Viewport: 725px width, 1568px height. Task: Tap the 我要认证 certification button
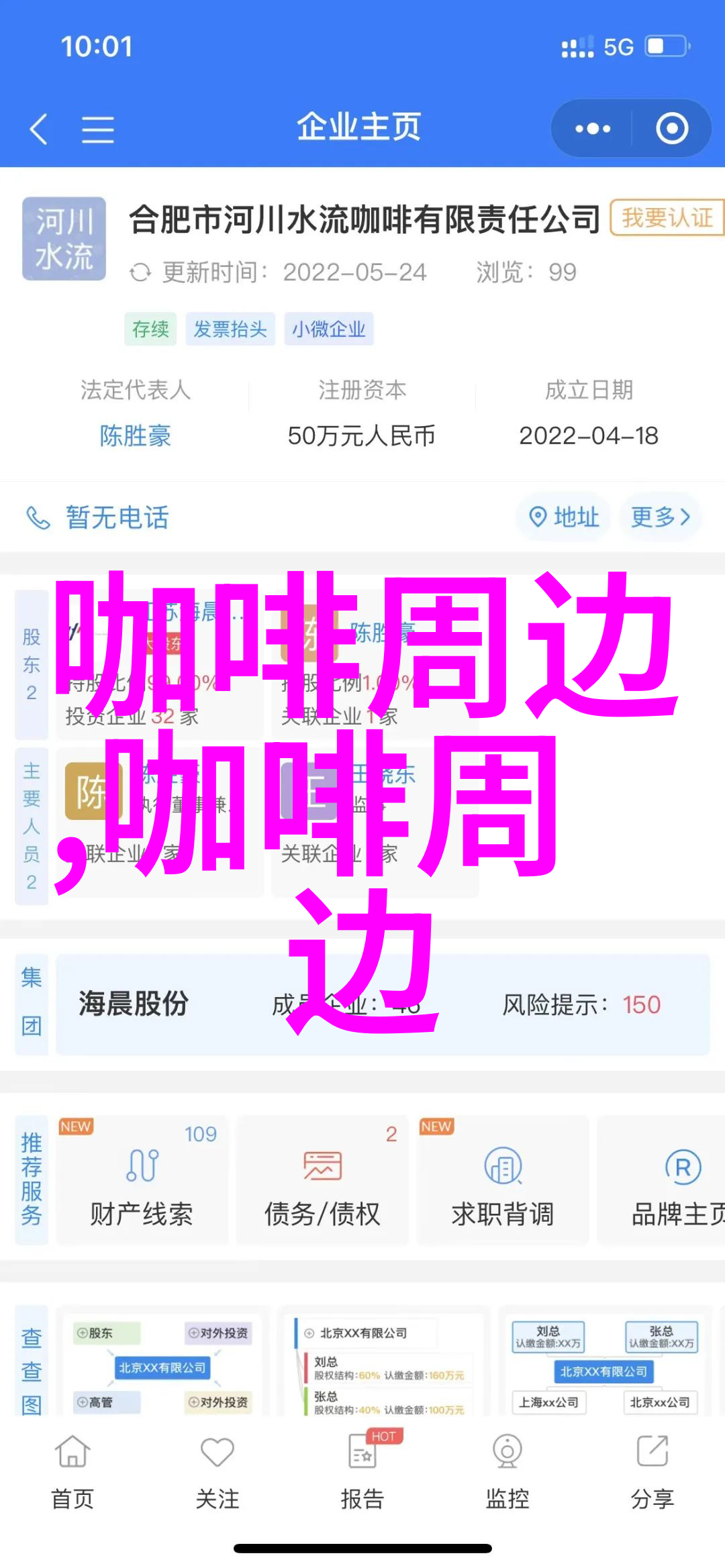pyautogui.click(x=667, y=218)
